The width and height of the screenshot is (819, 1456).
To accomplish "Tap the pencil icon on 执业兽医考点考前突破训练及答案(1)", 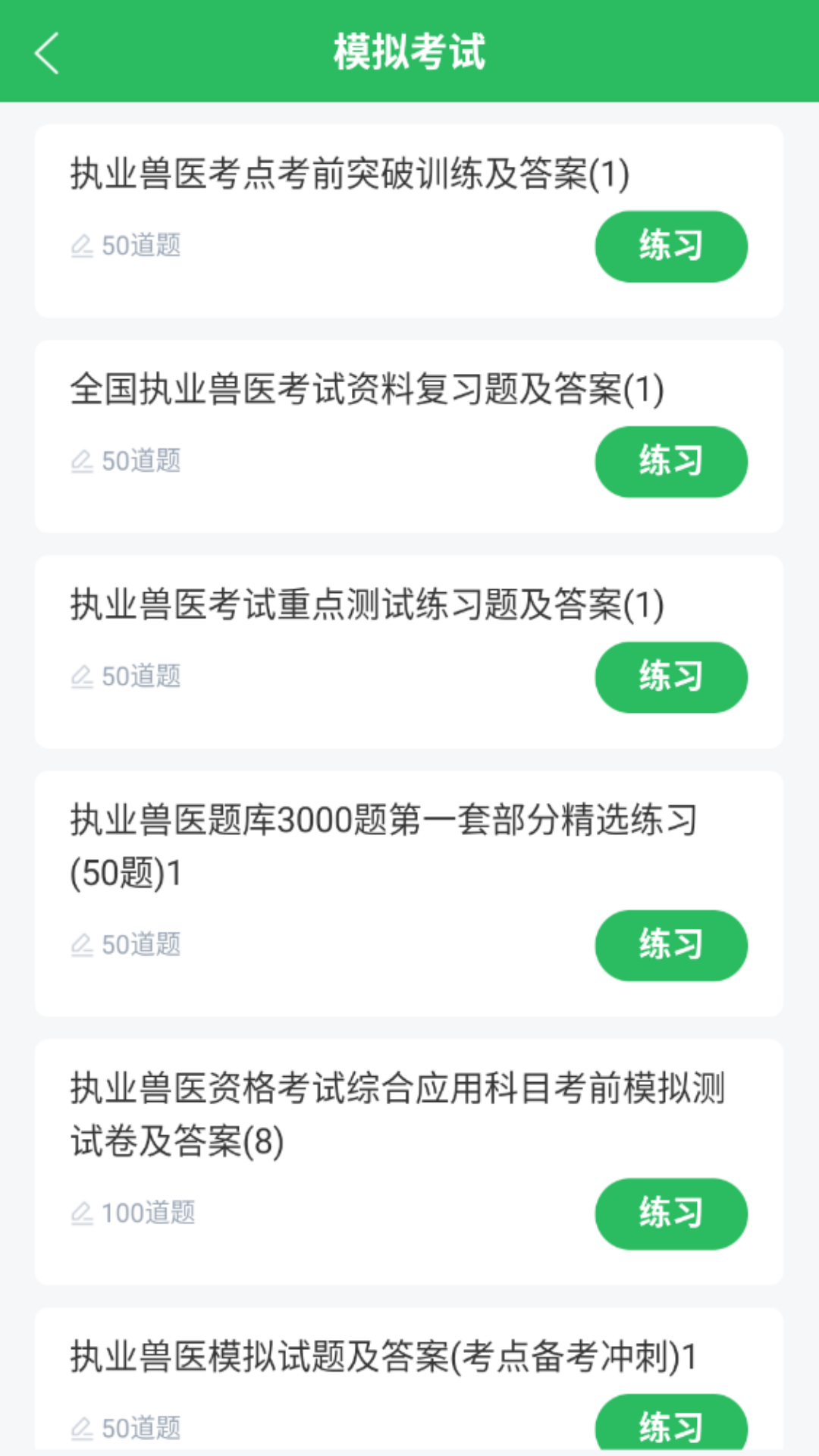I will click(x=81, y=245).
